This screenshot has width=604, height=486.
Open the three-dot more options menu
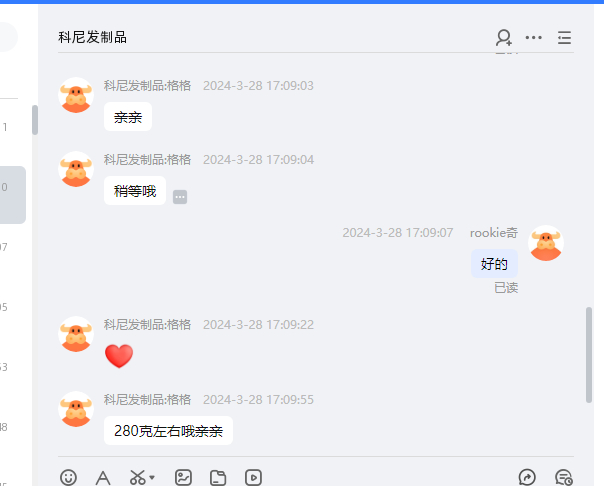534,38
